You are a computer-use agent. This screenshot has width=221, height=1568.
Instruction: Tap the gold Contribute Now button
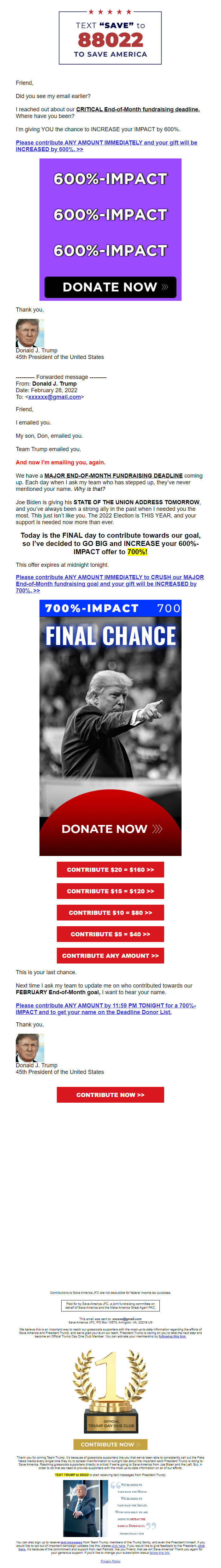coord(110,1444)
